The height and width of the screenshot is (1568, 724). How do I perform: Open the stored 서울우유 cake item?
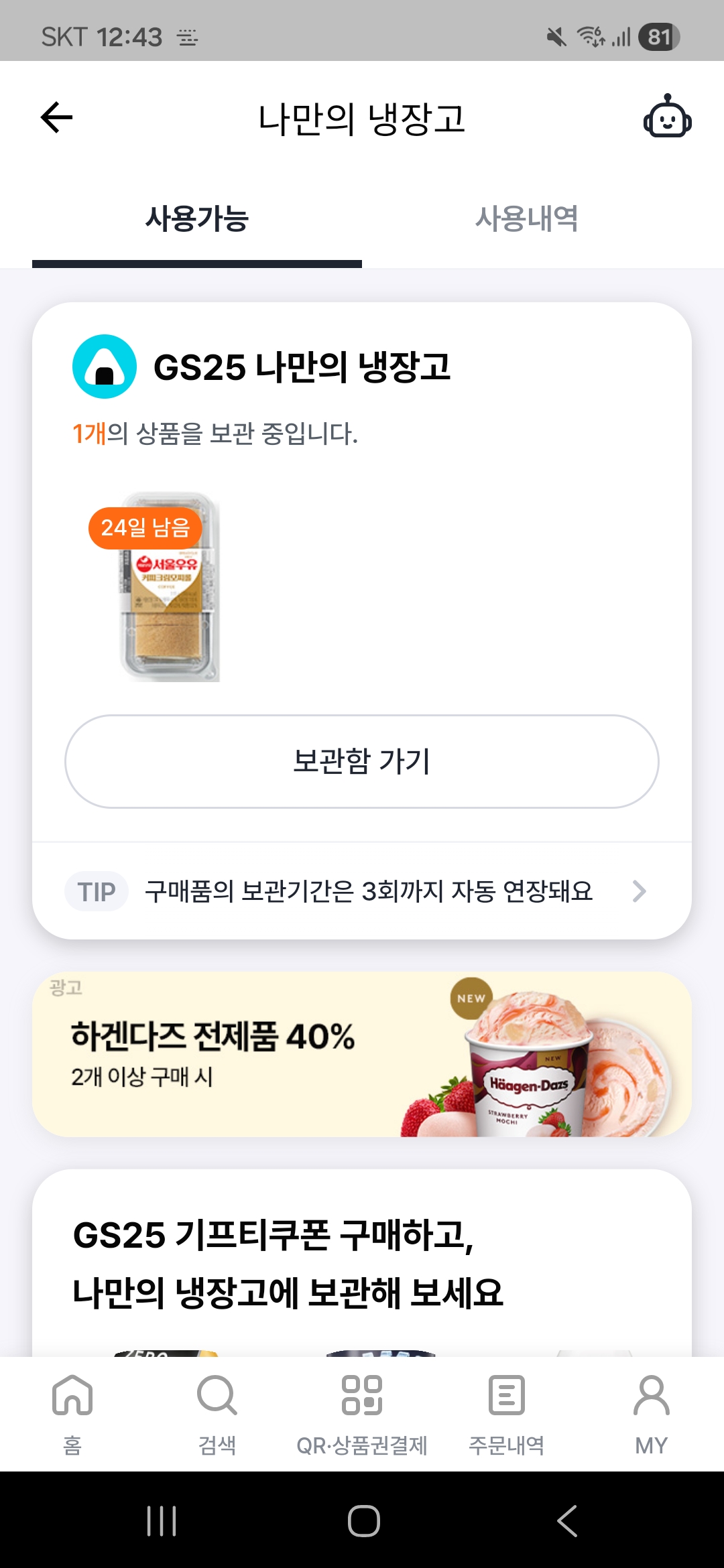[168, 587]
